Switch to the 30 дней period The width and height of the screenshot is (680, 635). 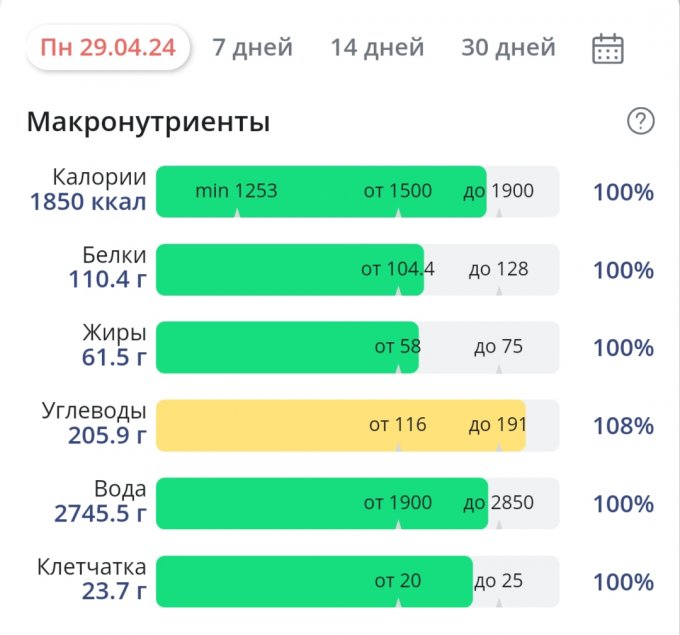coord(508,48)
